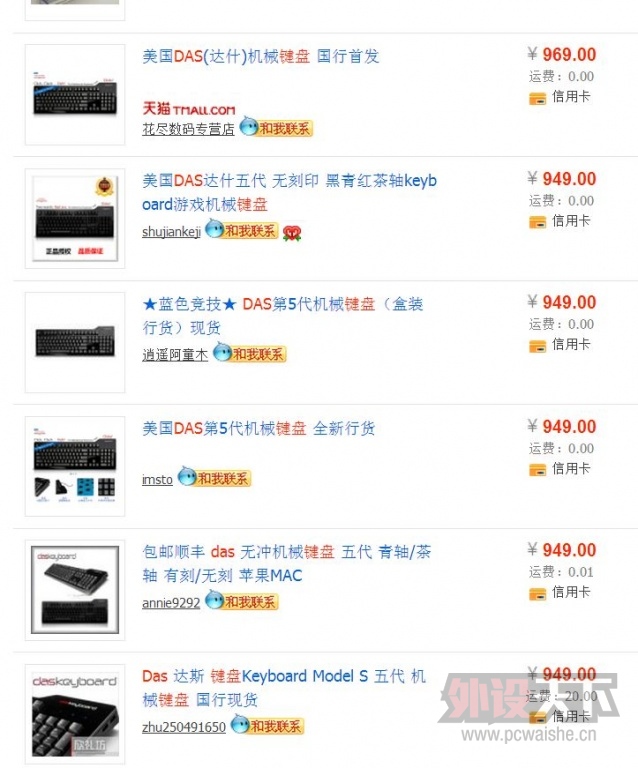Open the Das 达斯 Keyboard Model S listing
This screenshot has width=638, height=768.
tap(283, 676)
